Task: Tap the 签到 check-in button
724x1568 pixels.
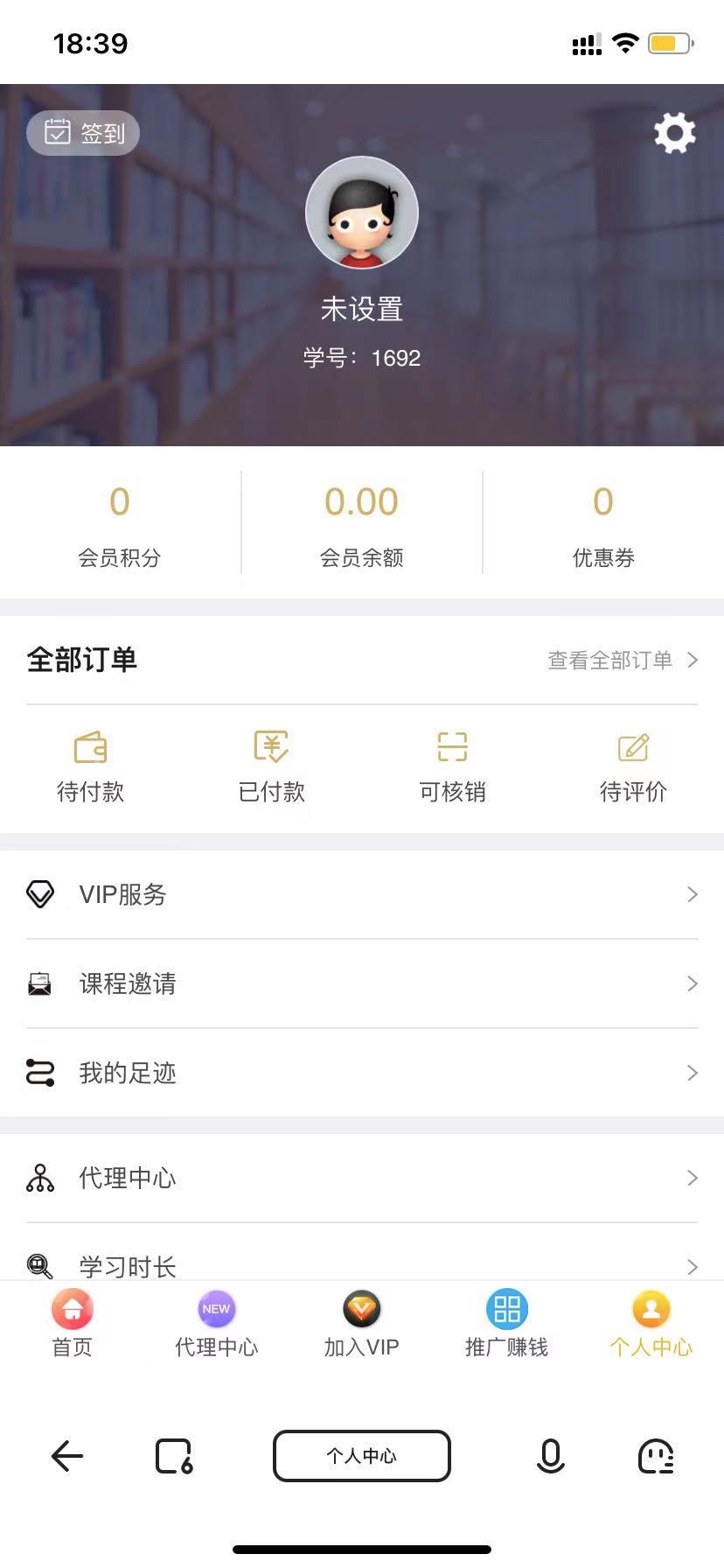Action: [x=84, y=133]
